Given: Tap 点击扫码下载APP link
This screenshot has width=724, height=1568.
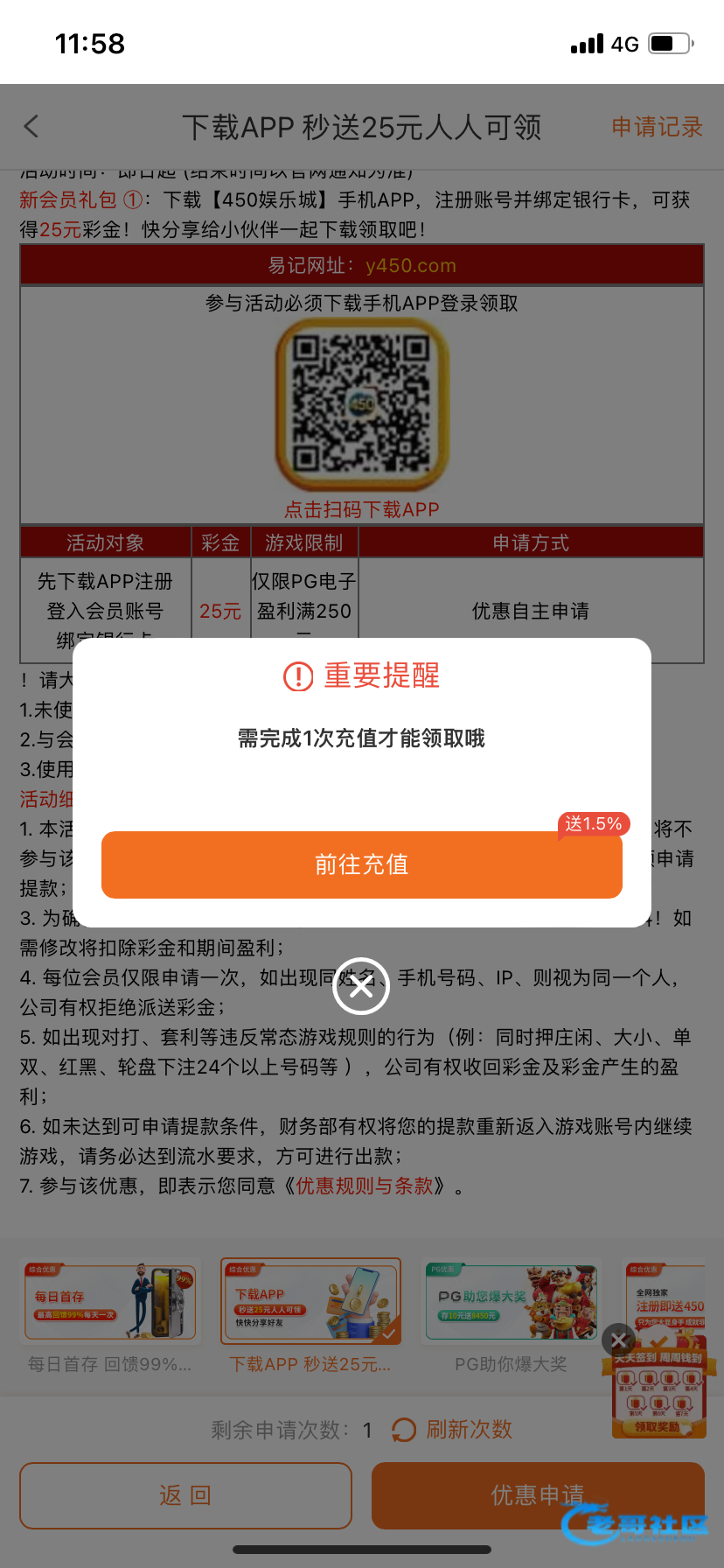Looking at the screenshot, I should pyautogui.click(x=361, y=509).
